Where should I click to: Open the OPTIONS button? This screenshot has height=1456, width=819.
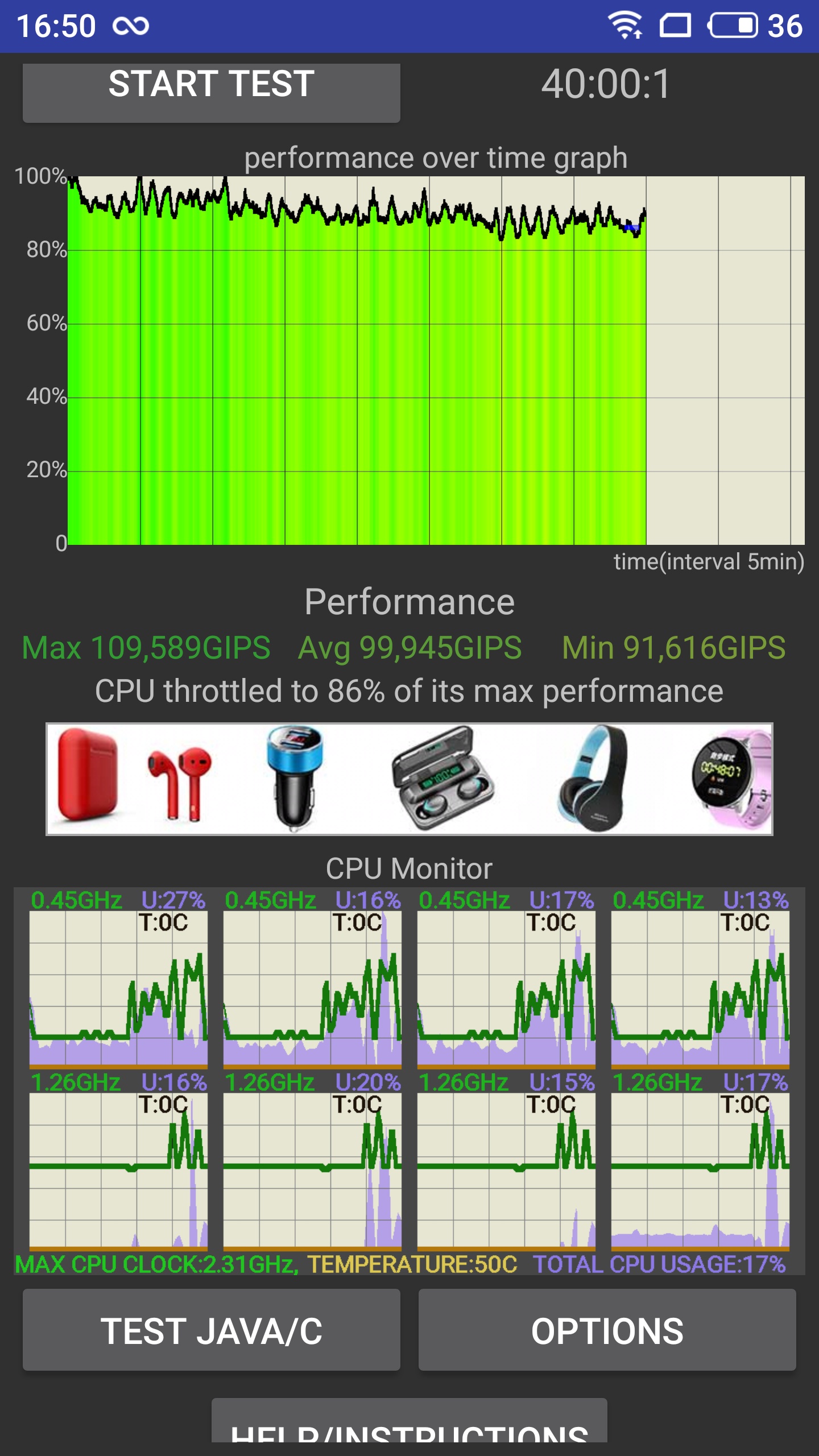click(x=607, y=1330)
